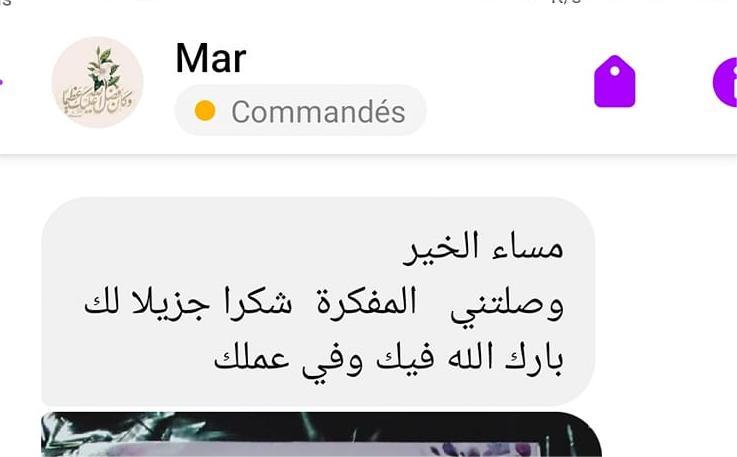Open the purple label tag icon
The image size is (737, 457).
pyautogui.click(x=615, y=82)
